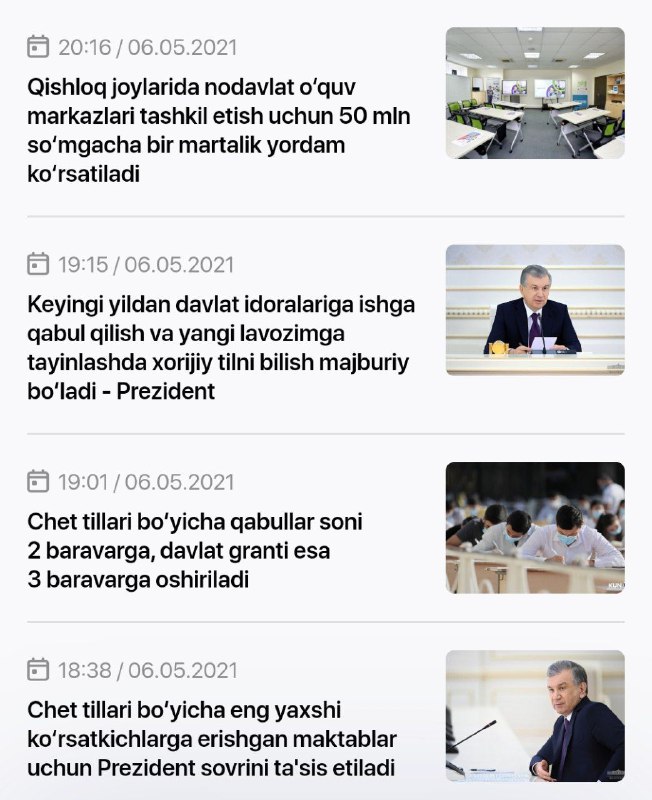Viewport: 652px width, 800px height.
Task: Tap the photo of the 18:38 article
Action: pyautogui.click(x=535, y=716)
